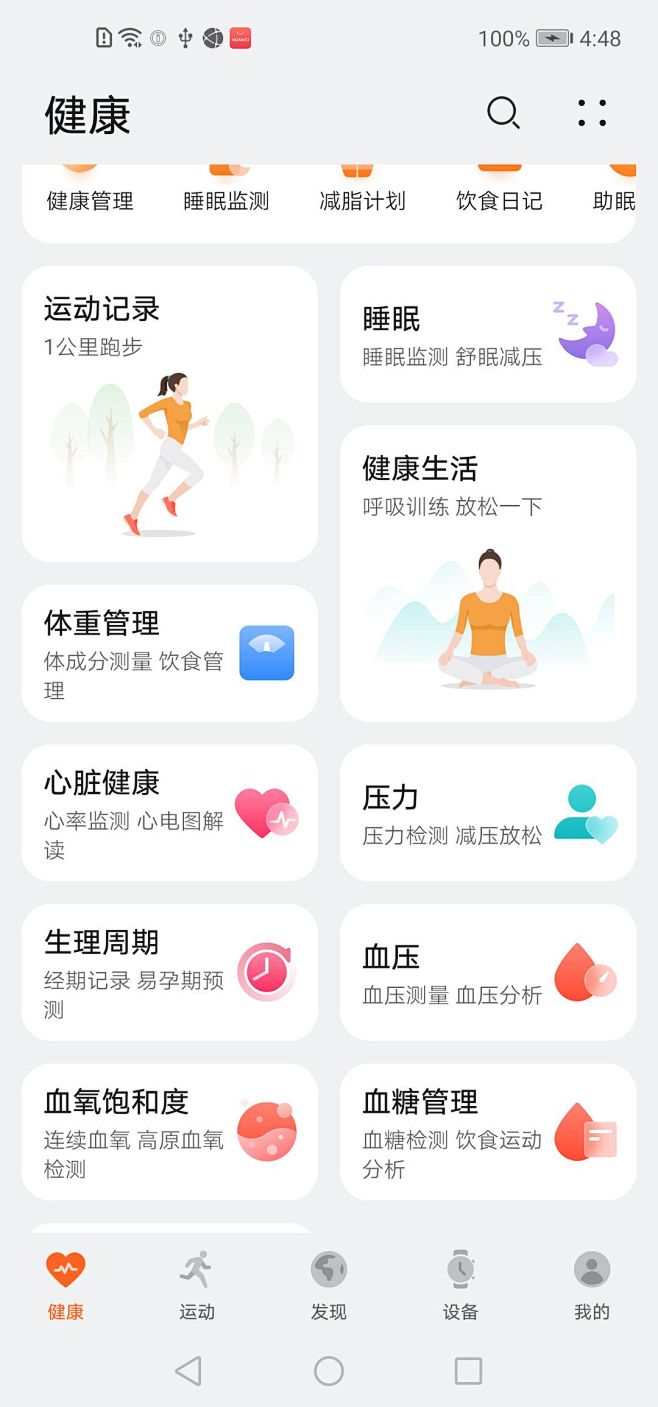Open the 生理周期 card

[x=169, y=972]
